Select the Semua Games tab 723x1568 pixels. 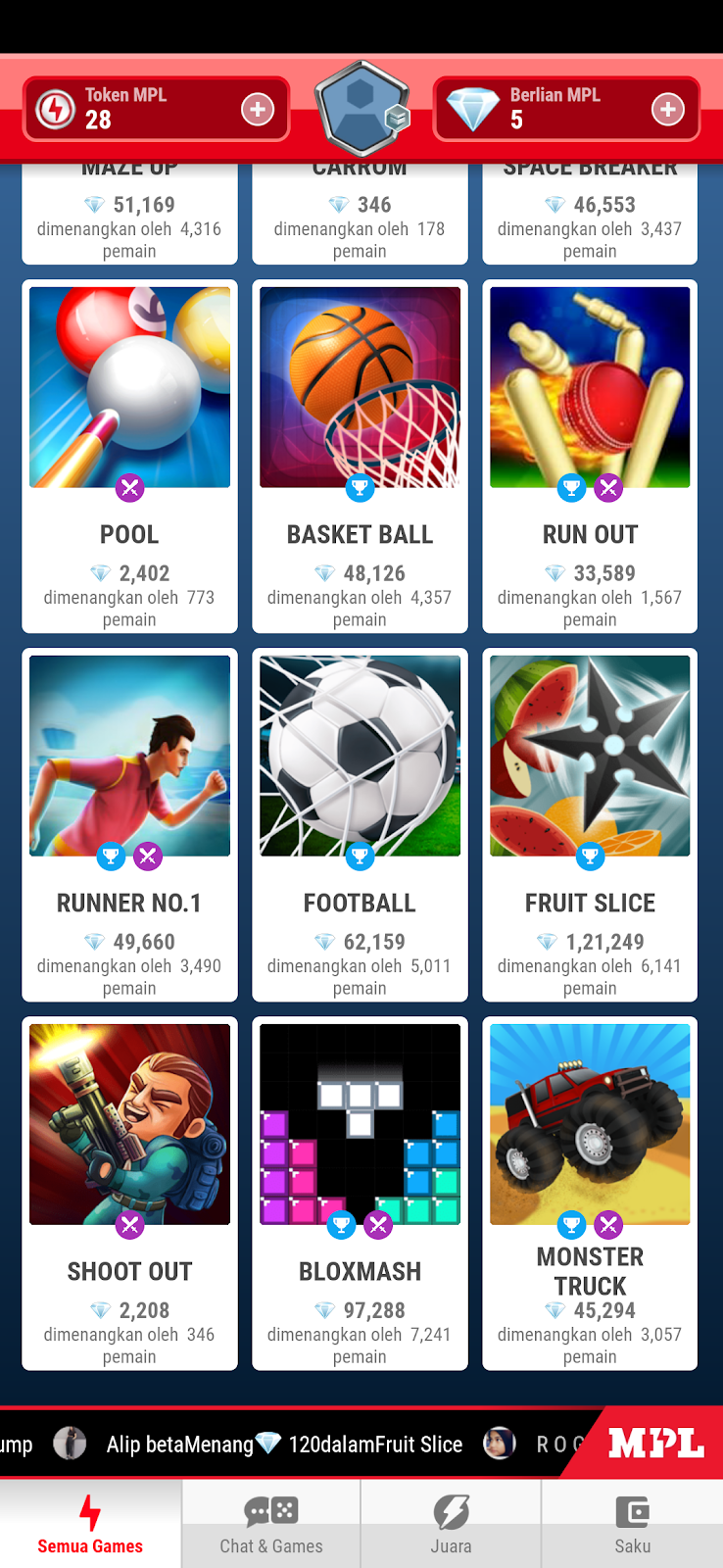[x=90, y=1525]
